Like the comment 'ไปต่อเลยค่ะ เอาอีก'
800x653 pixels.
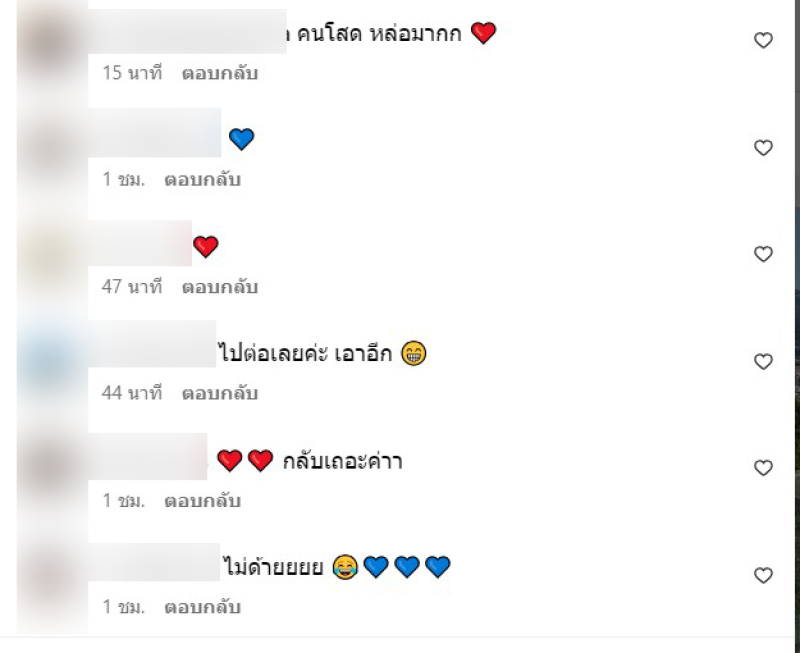tap(763, 362)
